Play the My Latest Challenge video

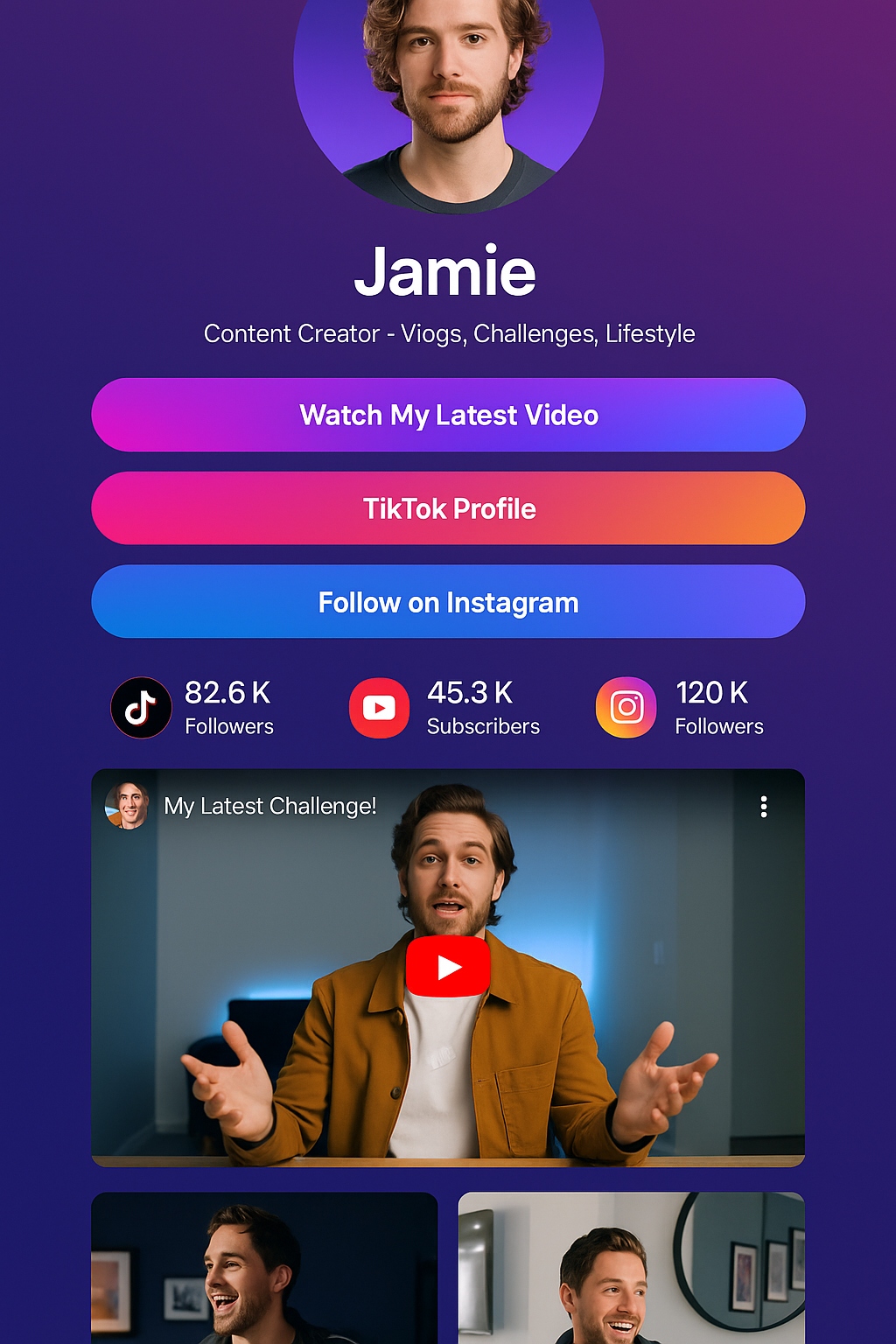(448, 967)
